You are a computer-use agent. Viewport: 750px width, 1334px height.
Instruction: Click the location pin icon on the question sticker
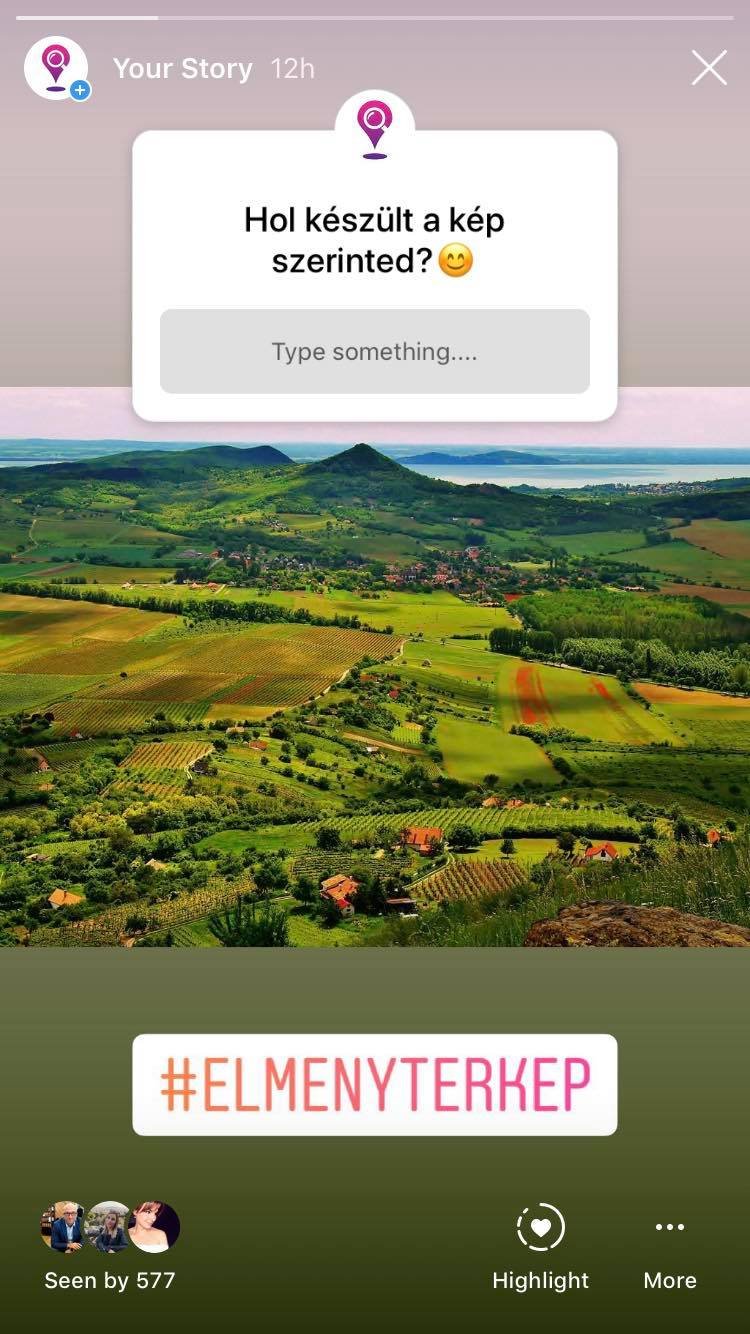tap(374, 128)
